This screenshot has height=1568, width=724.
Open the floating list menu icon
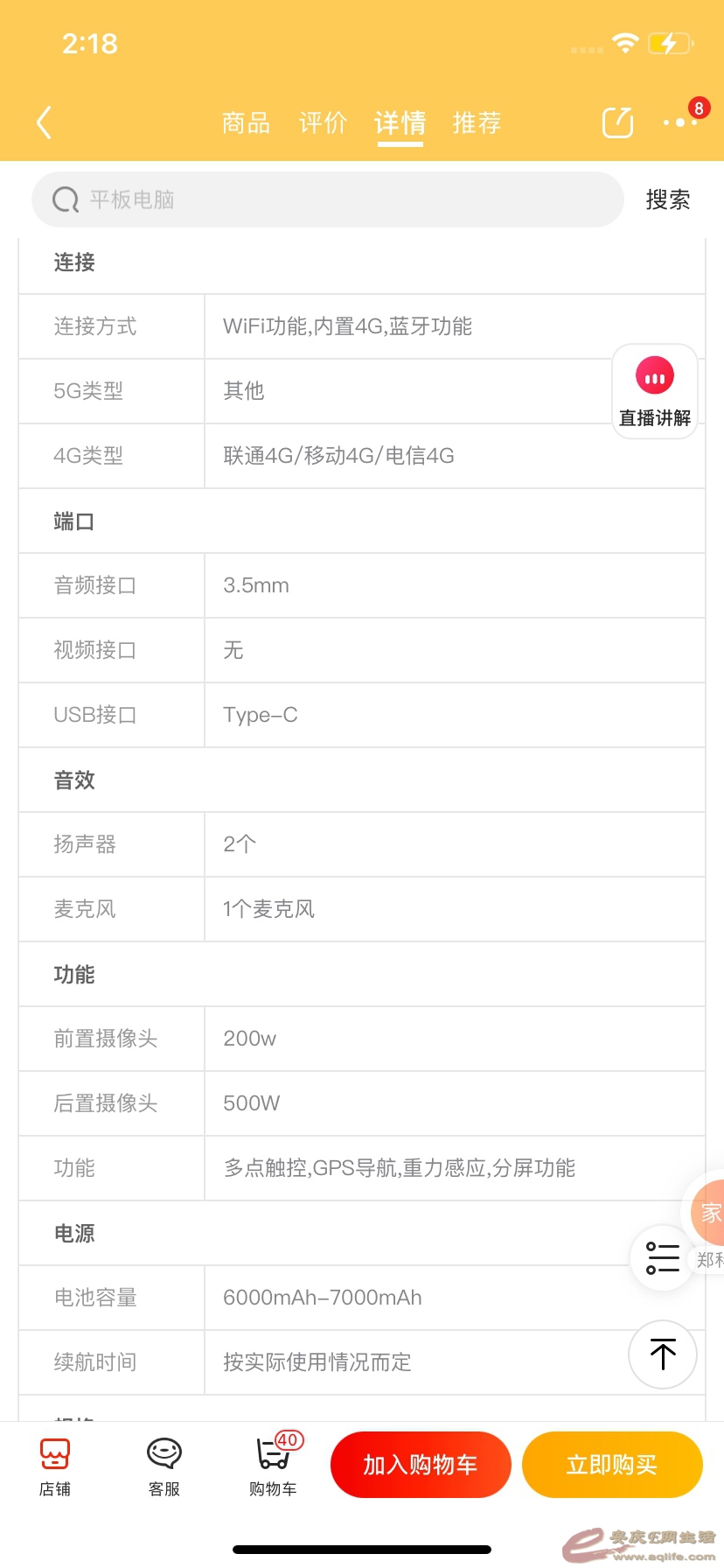click(x=662, y=1258)
